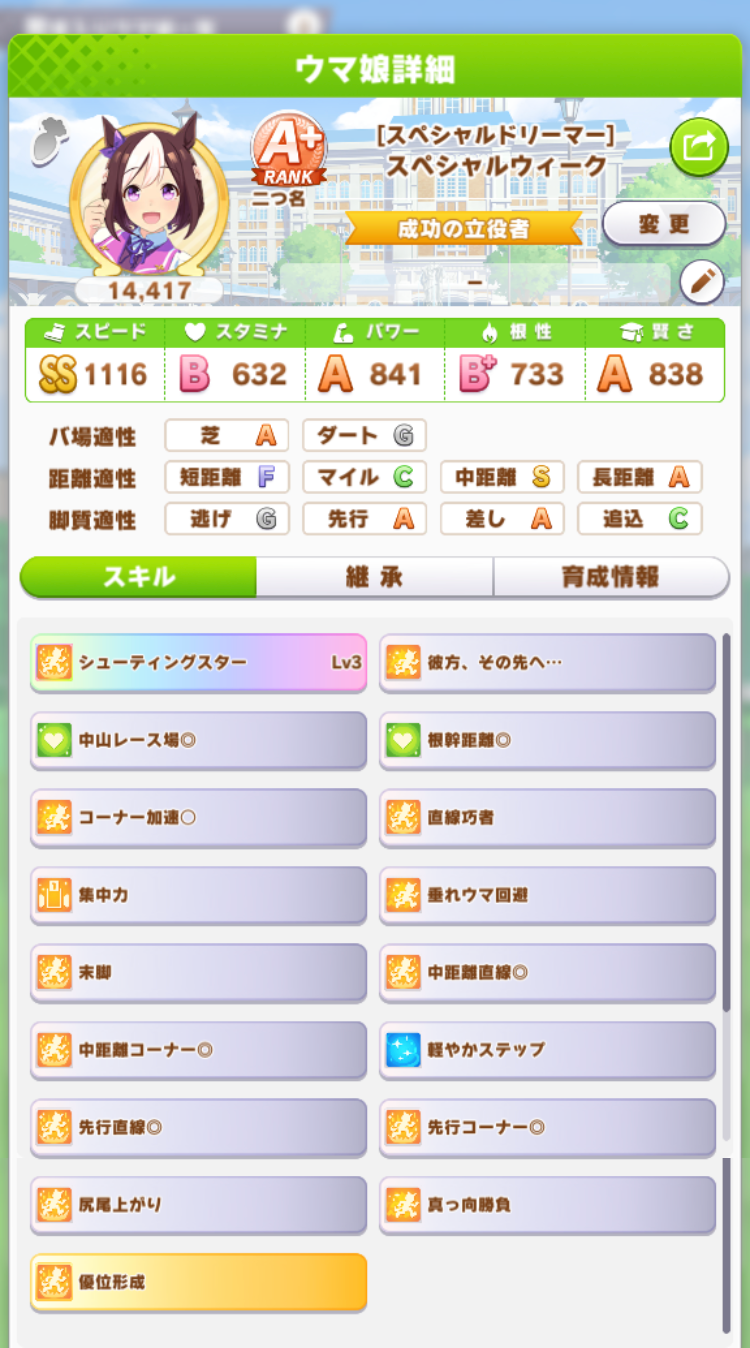Show 垂れウマ回避 skill info

[x=547, y=895]
